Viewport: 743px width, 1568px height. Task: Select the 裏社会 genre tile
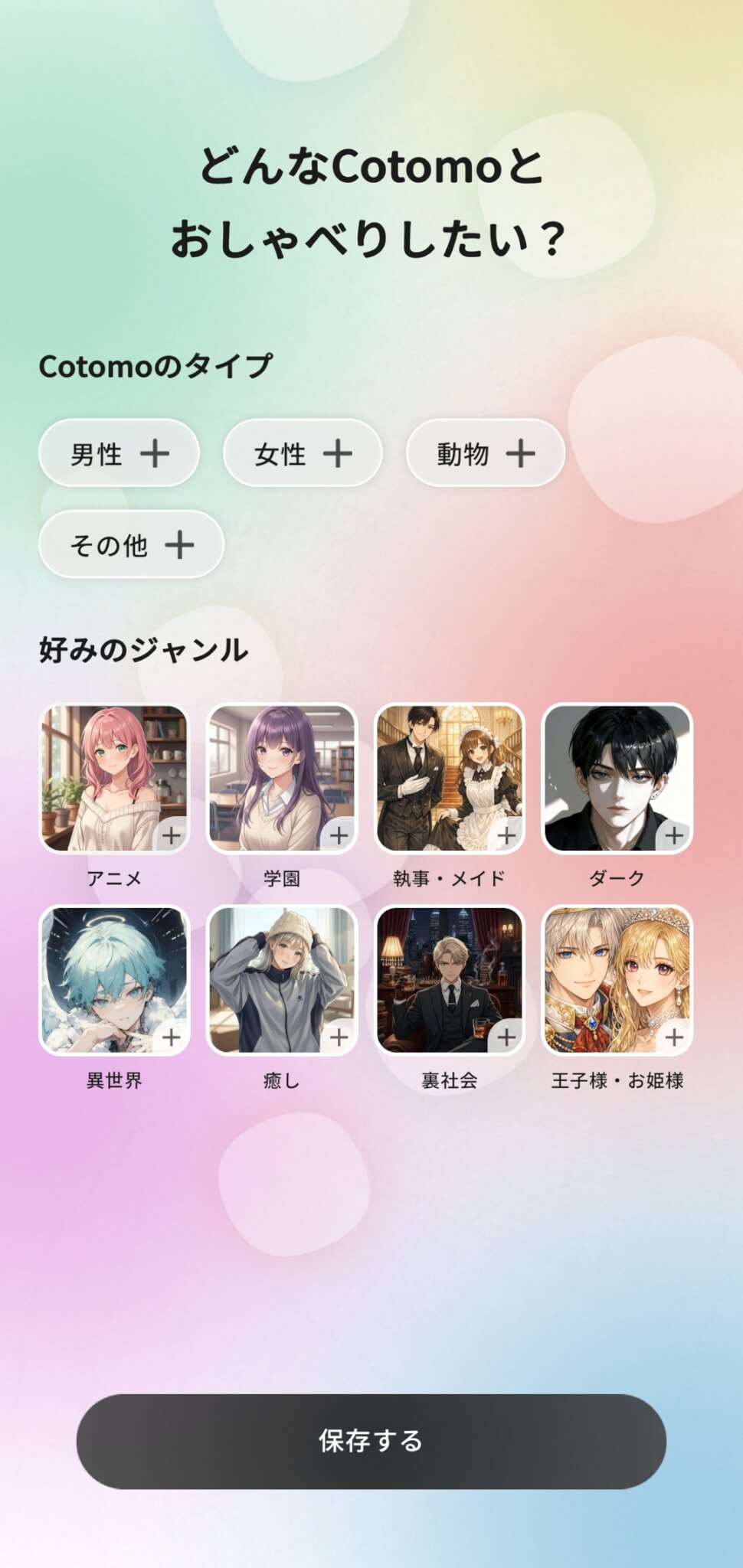[450, 981]
